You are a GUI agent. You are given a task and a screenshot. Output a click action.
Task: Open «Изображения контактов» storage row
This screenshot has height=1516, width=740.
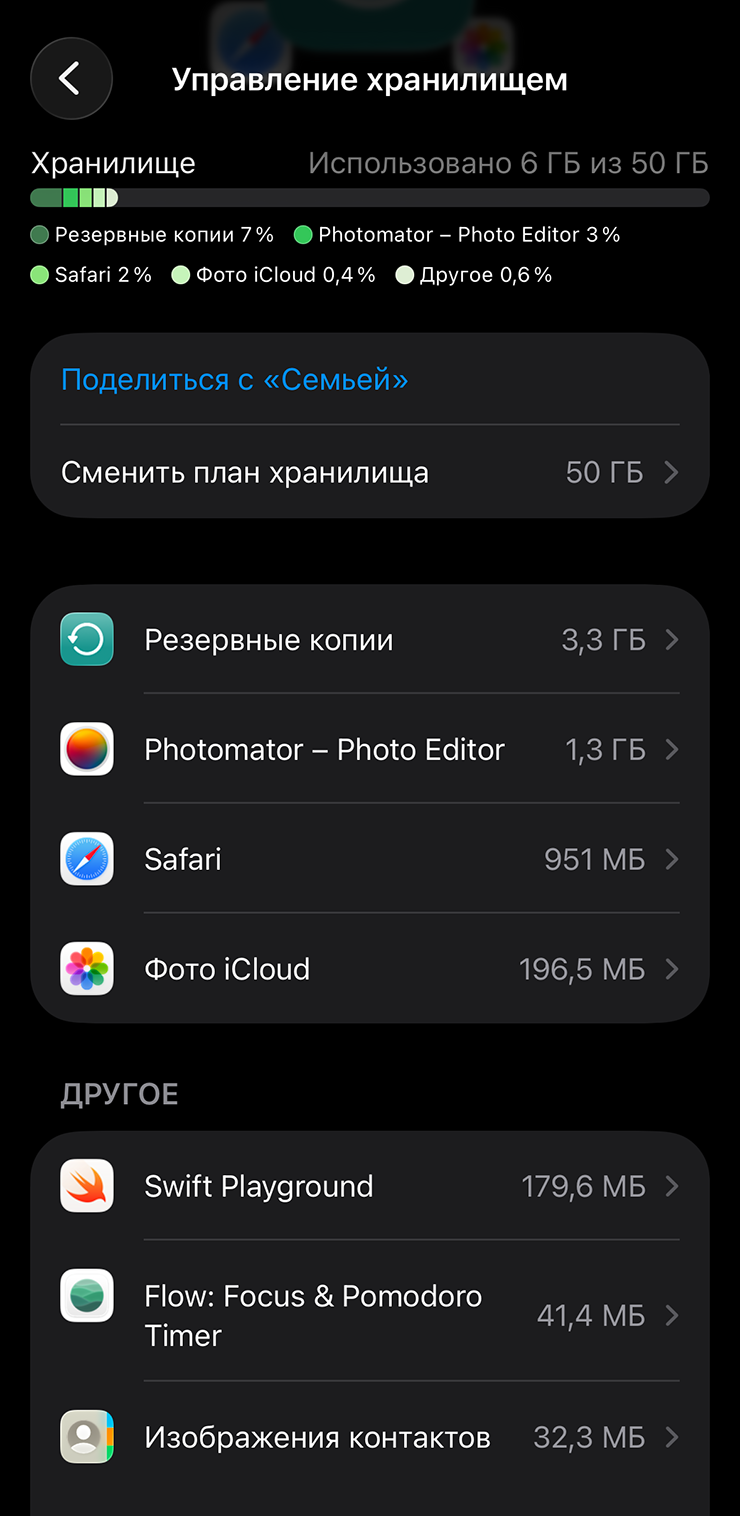click(370, 1438)
